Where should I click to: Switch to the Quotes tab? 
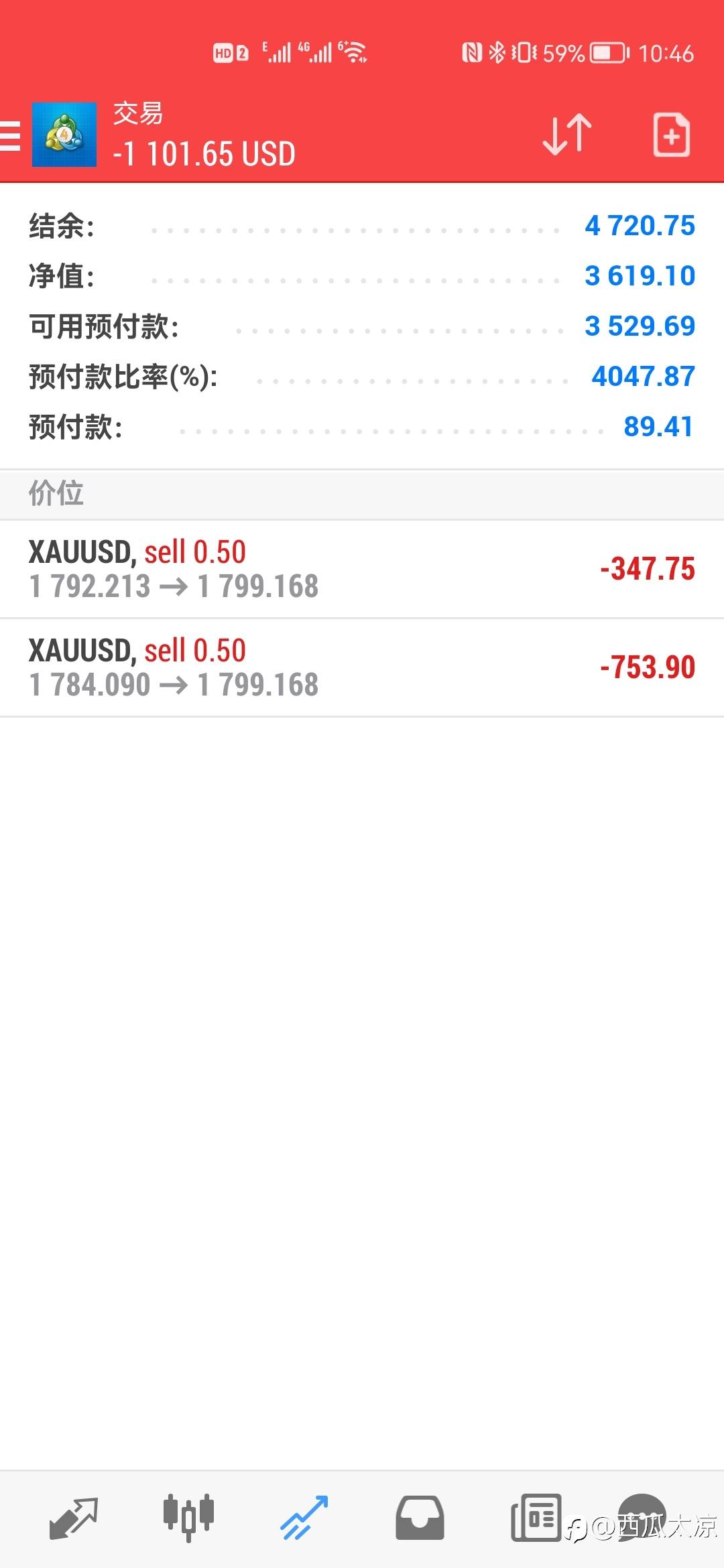coord(74,1518)
